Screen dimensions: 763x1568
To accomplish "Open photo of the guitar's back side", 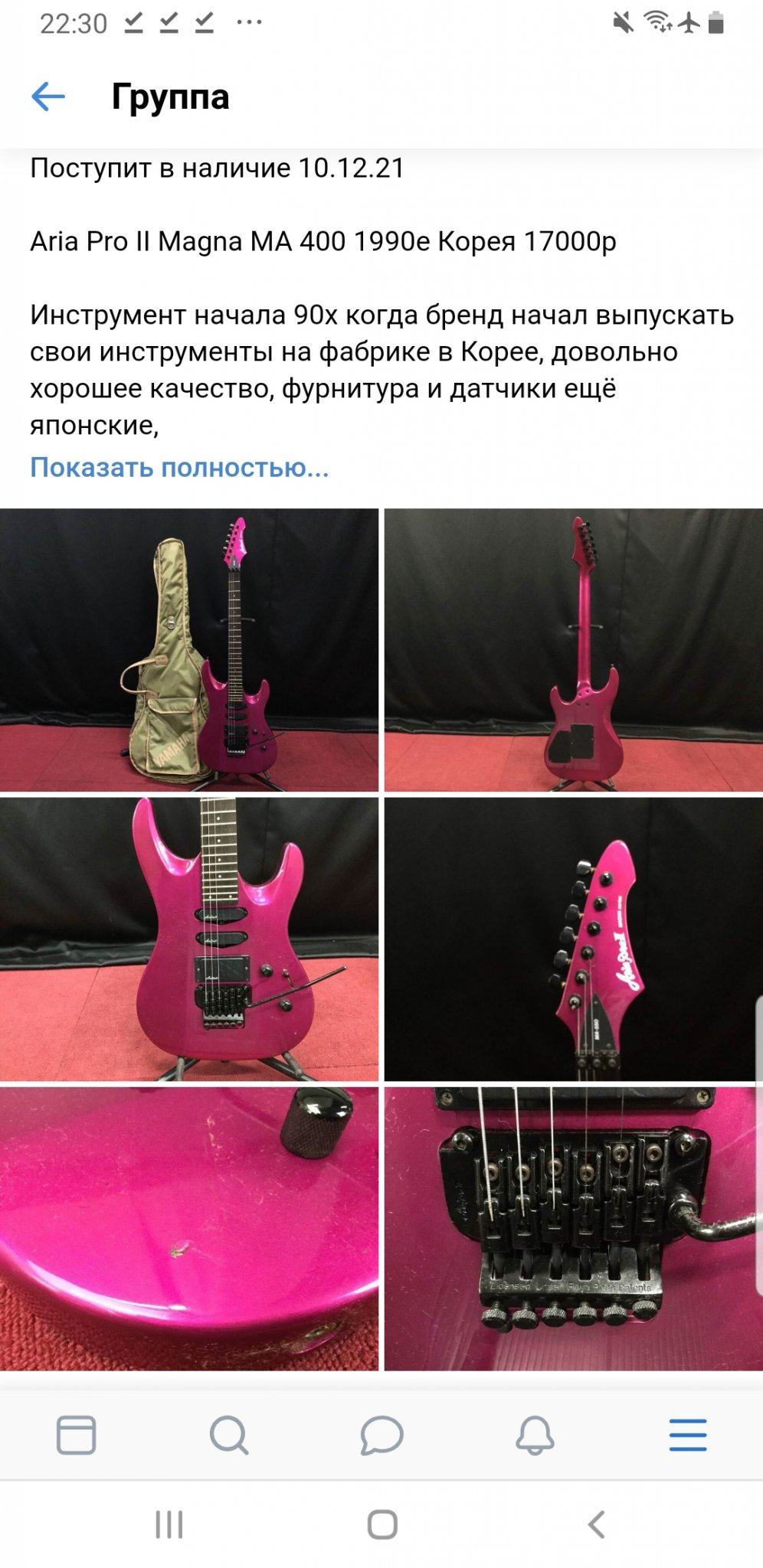I will click(573, 649).
